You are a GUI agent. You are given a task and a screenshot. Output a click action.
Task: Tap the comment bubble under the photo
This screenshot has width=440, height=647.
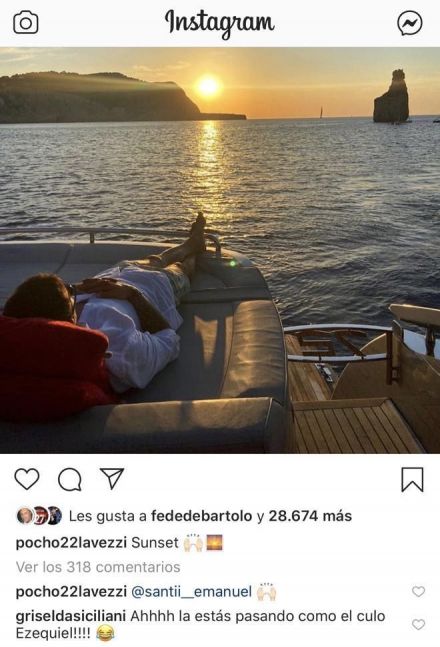click(70, 479)
